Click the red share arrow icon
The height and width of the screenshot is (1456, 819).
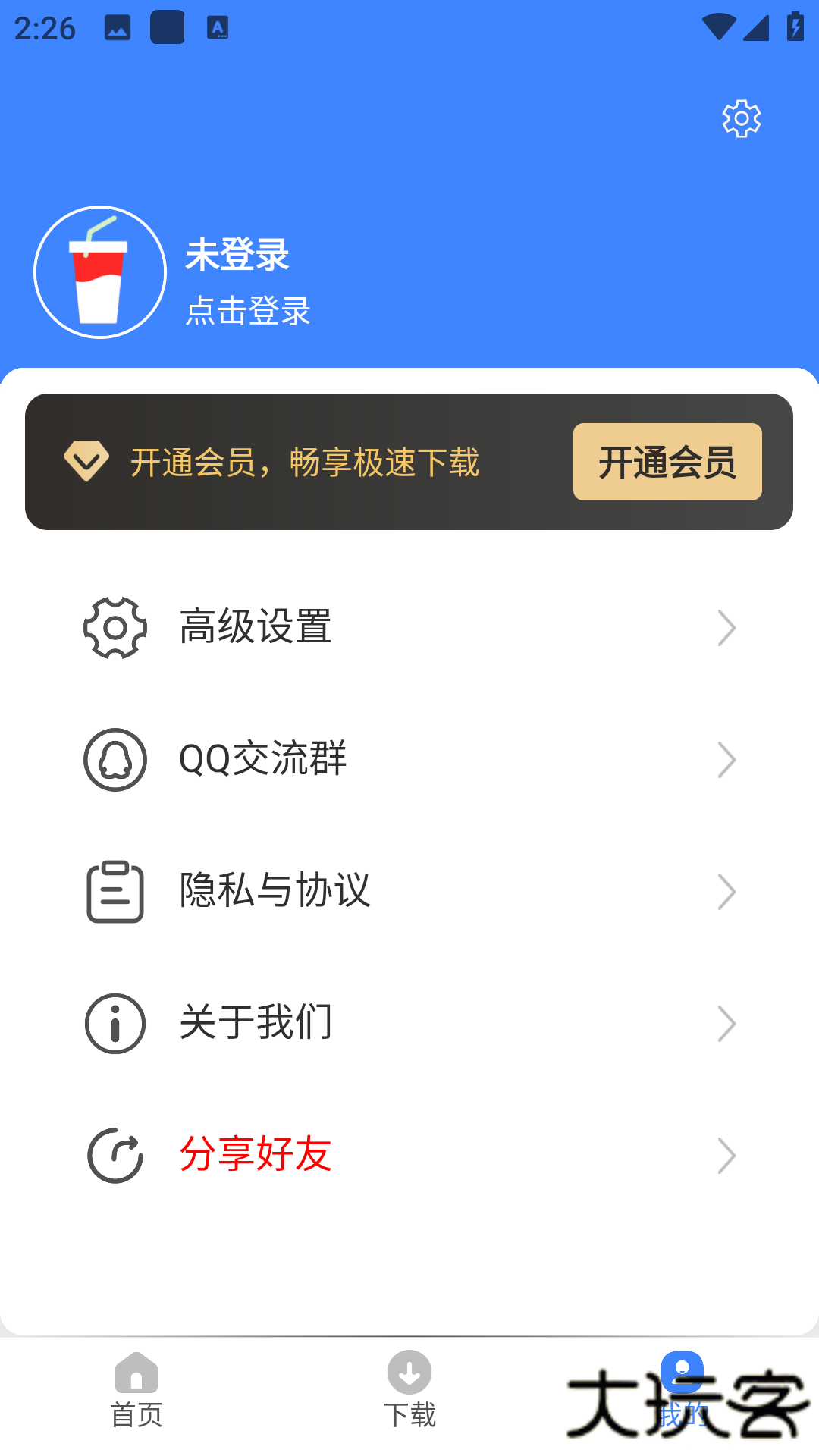coord(115,1154)
